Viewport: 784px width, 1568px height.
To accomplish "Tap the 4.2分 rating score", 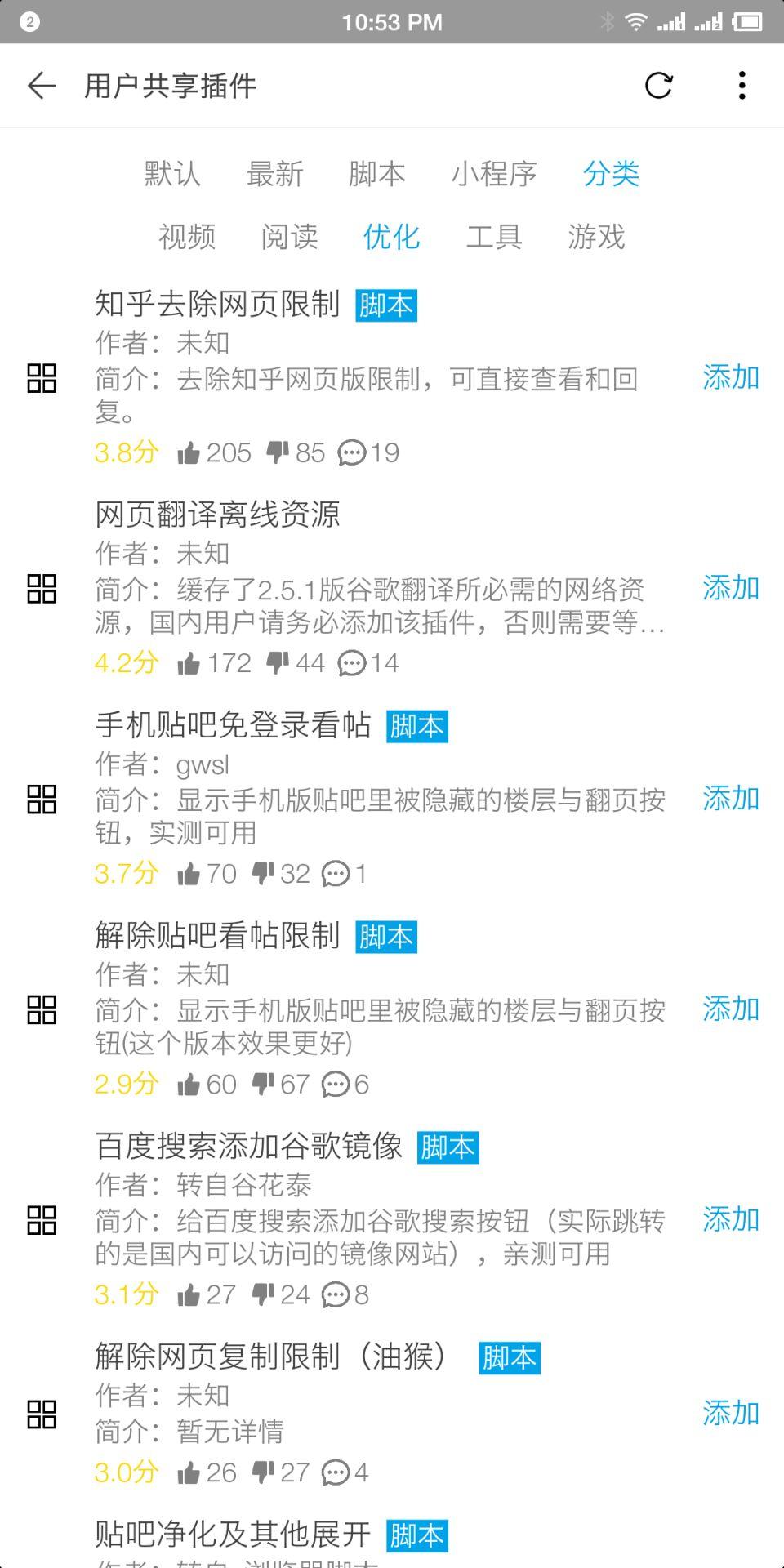I will point(124,663).
